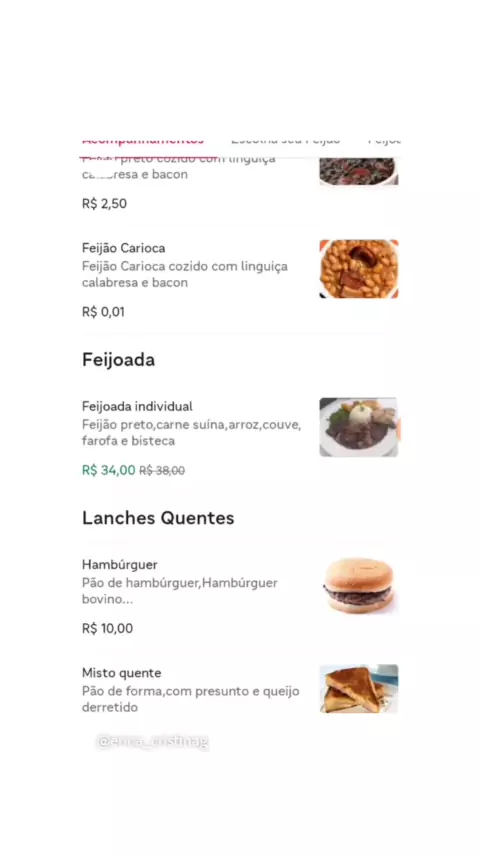
Task: Open the Feijoada individual dish
Action: click(x=240, y=438)
